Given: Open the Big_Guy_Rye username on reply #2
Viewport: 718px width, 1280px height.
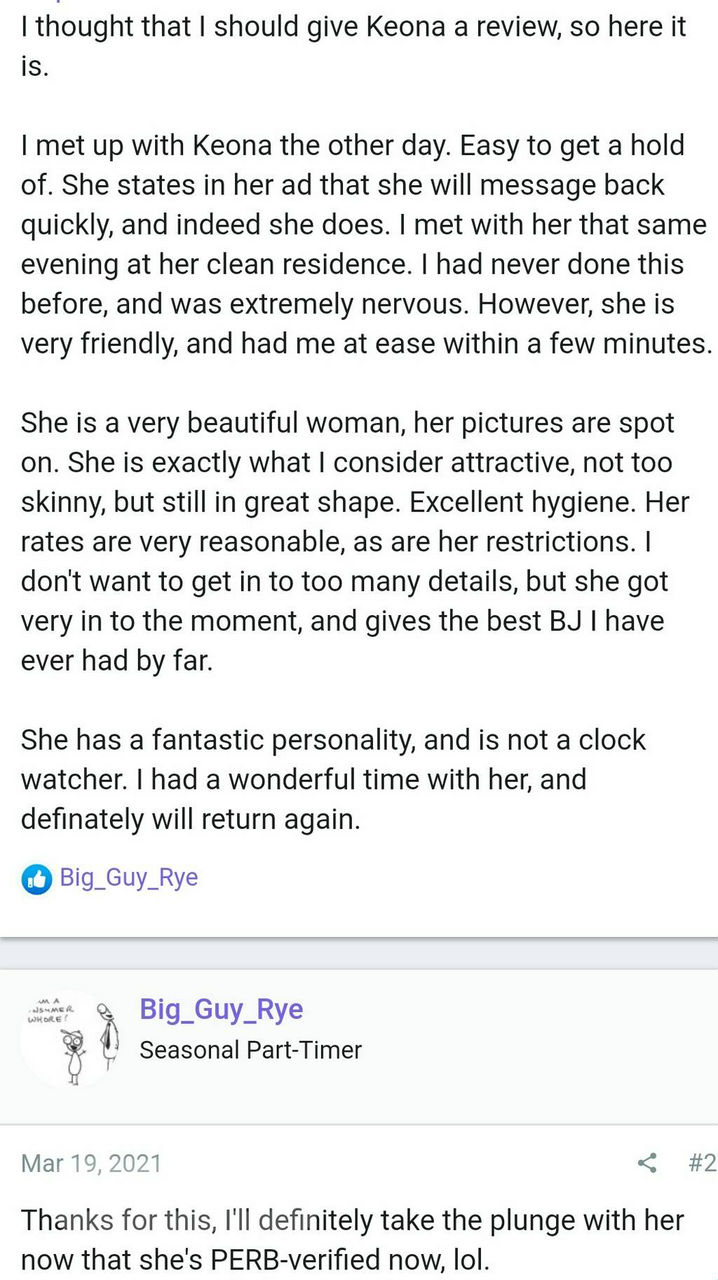Looking at the screenshot, I should [x=221, y=1008].
